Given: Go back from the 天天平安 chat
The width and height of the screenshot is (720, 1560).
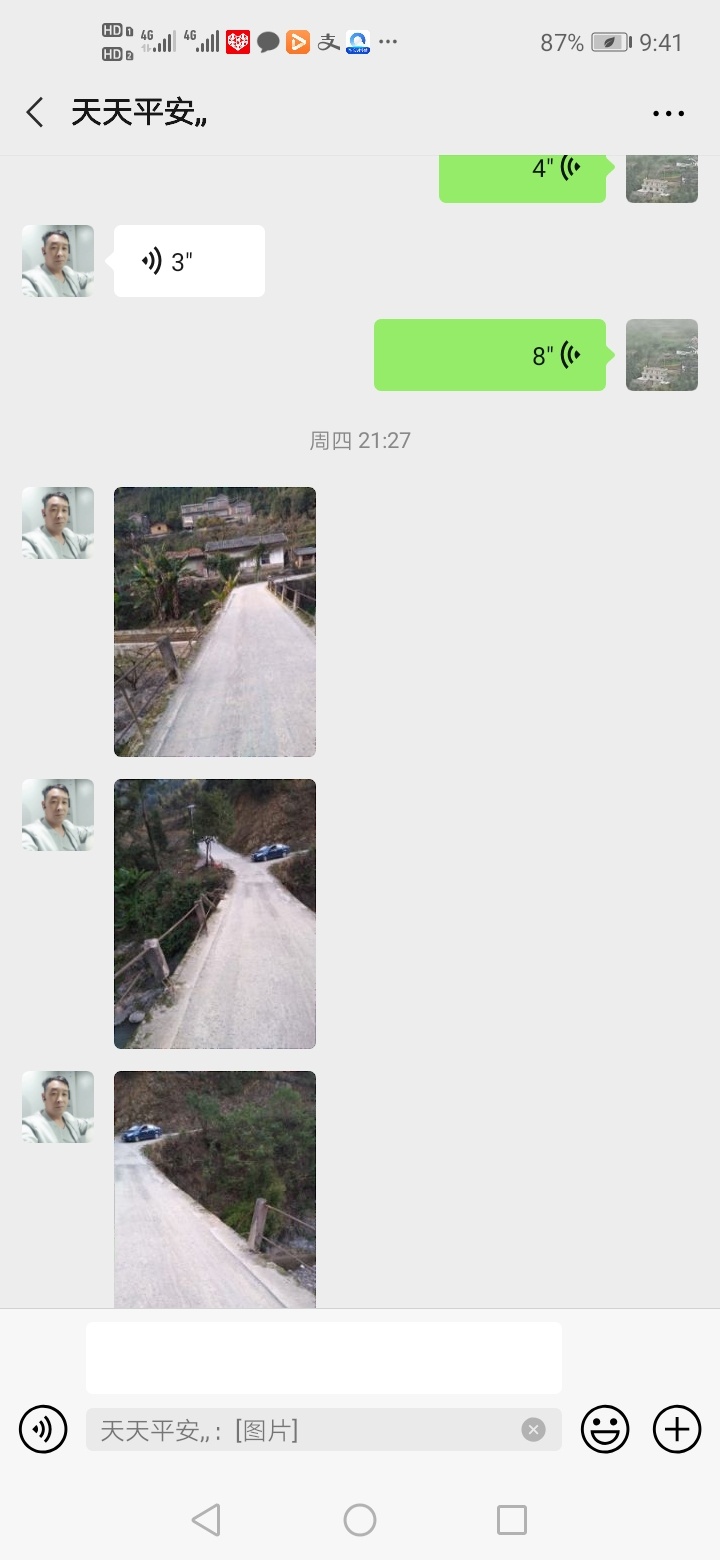Looking at the screenshot, I should coord(35,112).
